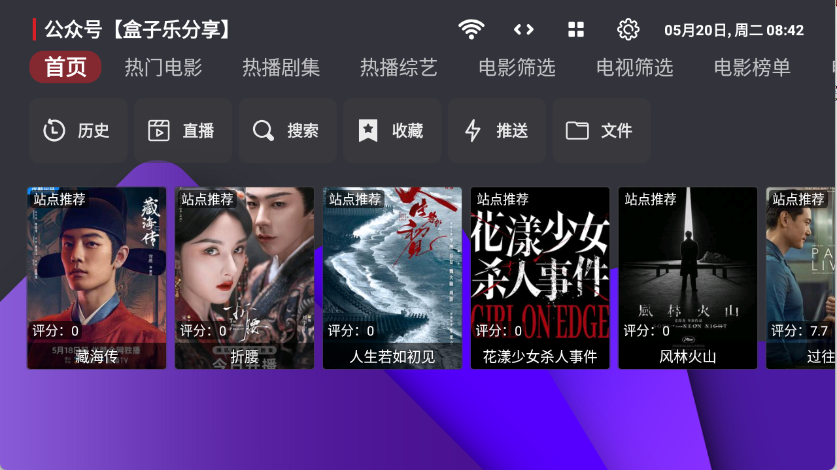Open the settings gear
The image size is (837, 470).
[x=628, y=29]
